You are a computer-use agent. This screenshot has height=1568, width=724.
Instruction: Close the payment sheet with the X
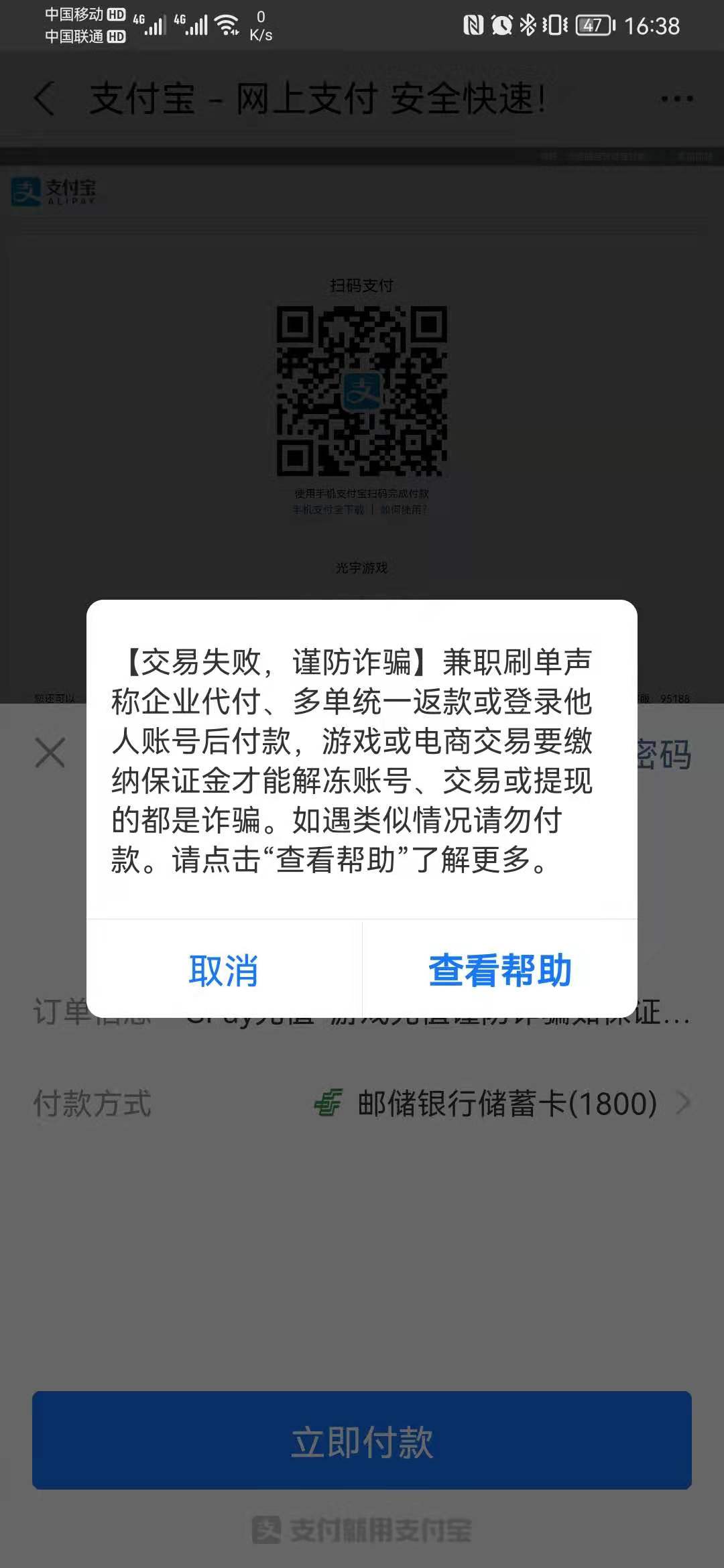click(x=50, y=753)
